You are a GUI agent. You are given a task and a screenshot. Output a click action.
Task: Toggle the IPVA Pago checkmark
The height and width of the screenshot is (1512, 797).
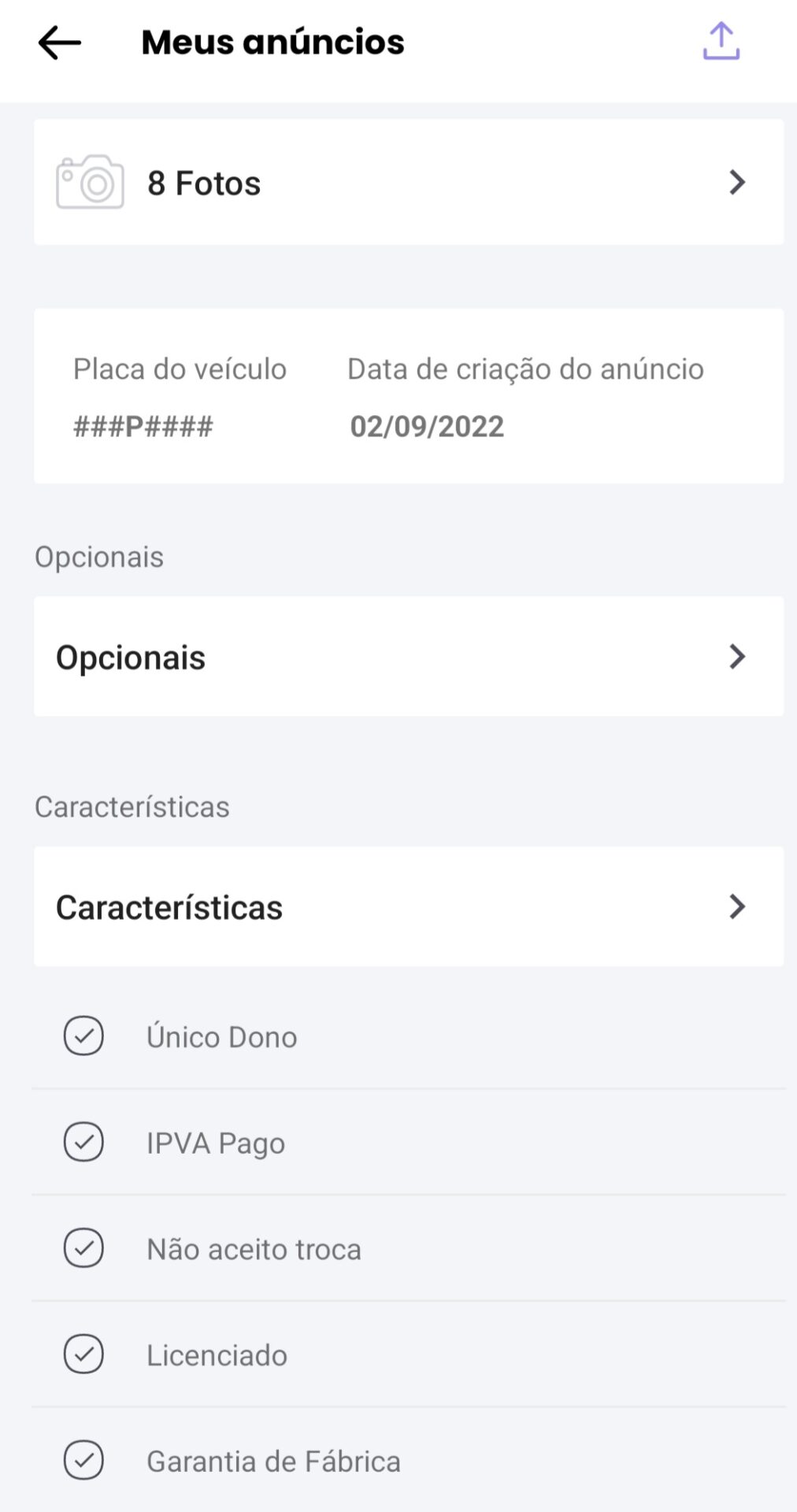coord(83,1142)
